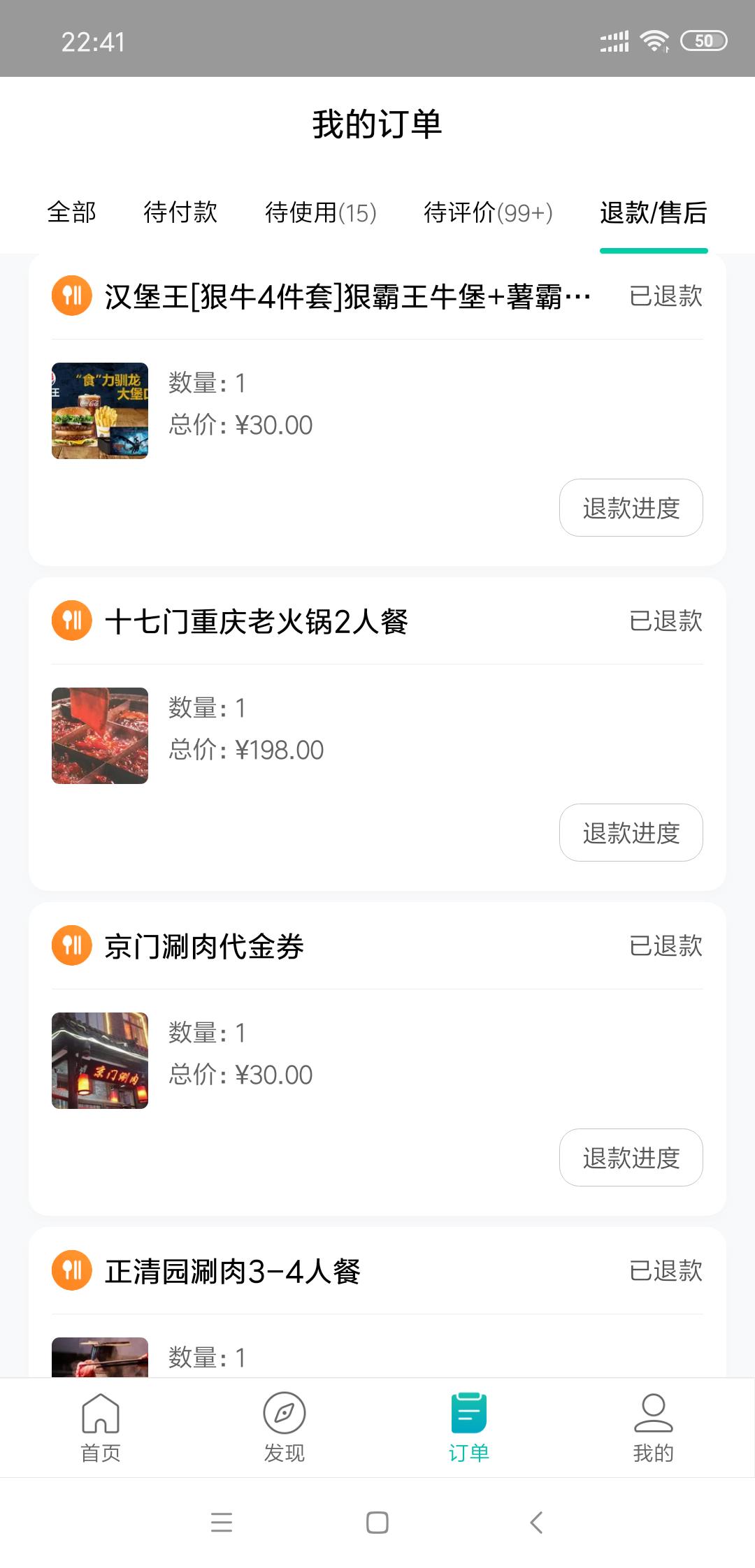Open the 京门涮肉代金券 order
Image resolution: width=755 pixels, height=1568 pixels.
click(x=204, y=946)
